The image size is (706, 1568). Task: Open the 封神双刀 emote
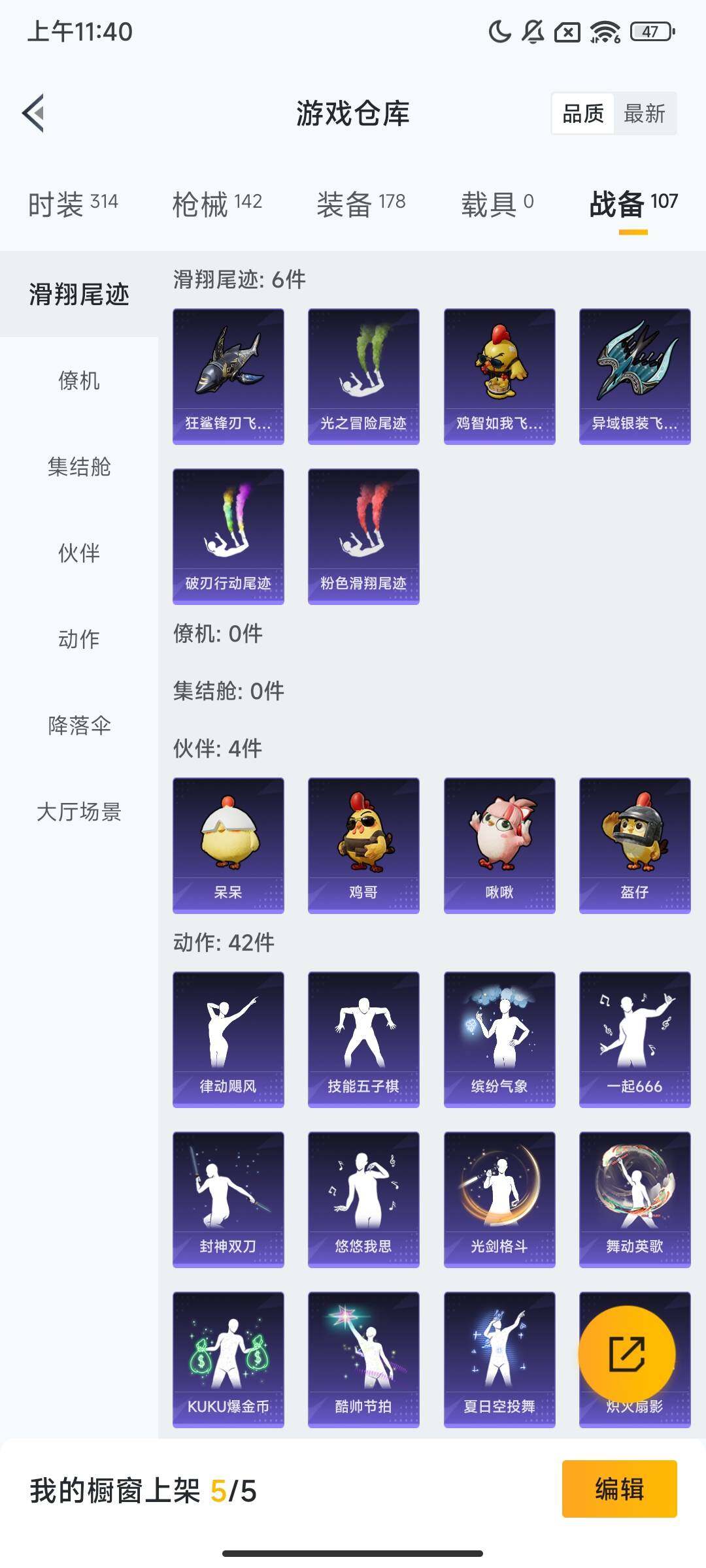point(229,1199)
